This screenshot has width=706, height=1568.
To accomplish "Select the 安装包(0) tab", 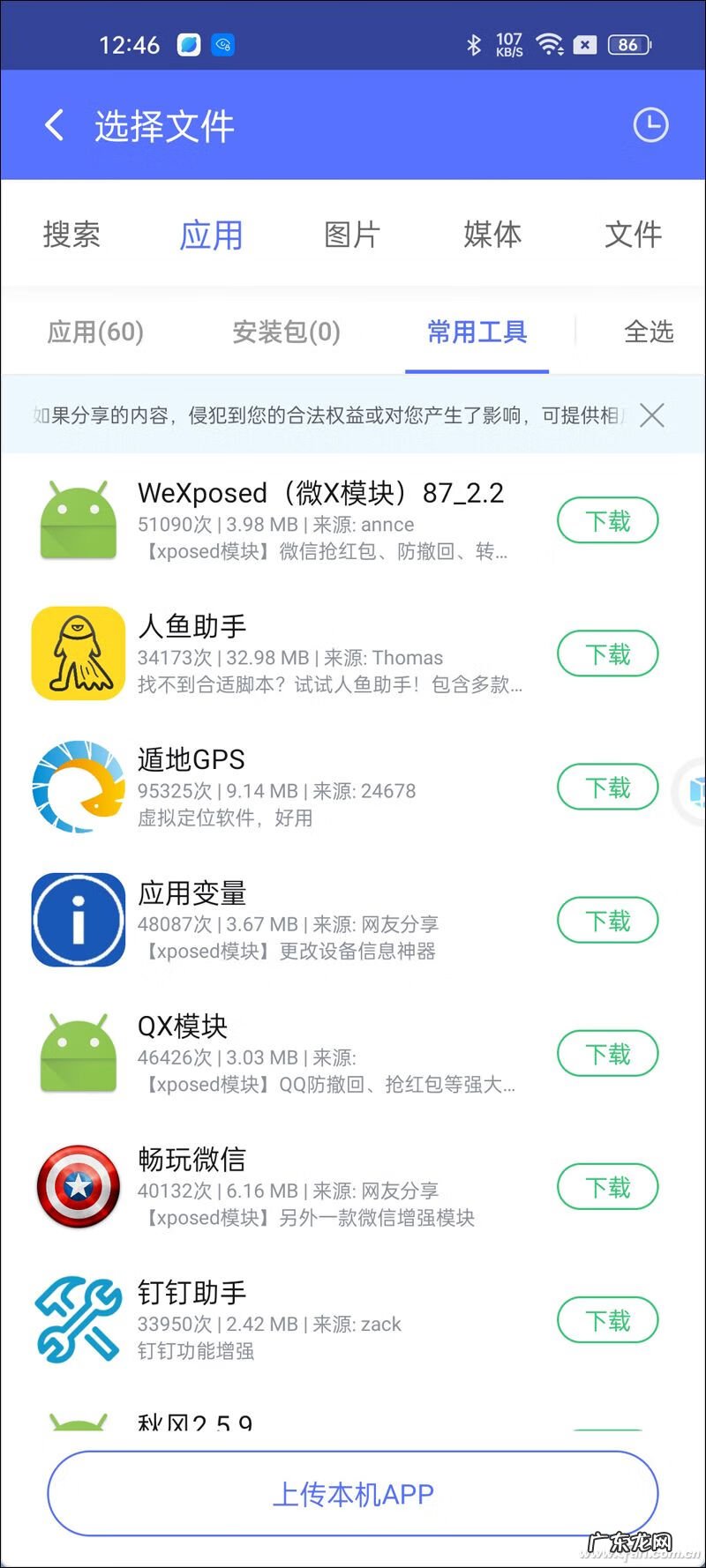I will tap(286, 332).
